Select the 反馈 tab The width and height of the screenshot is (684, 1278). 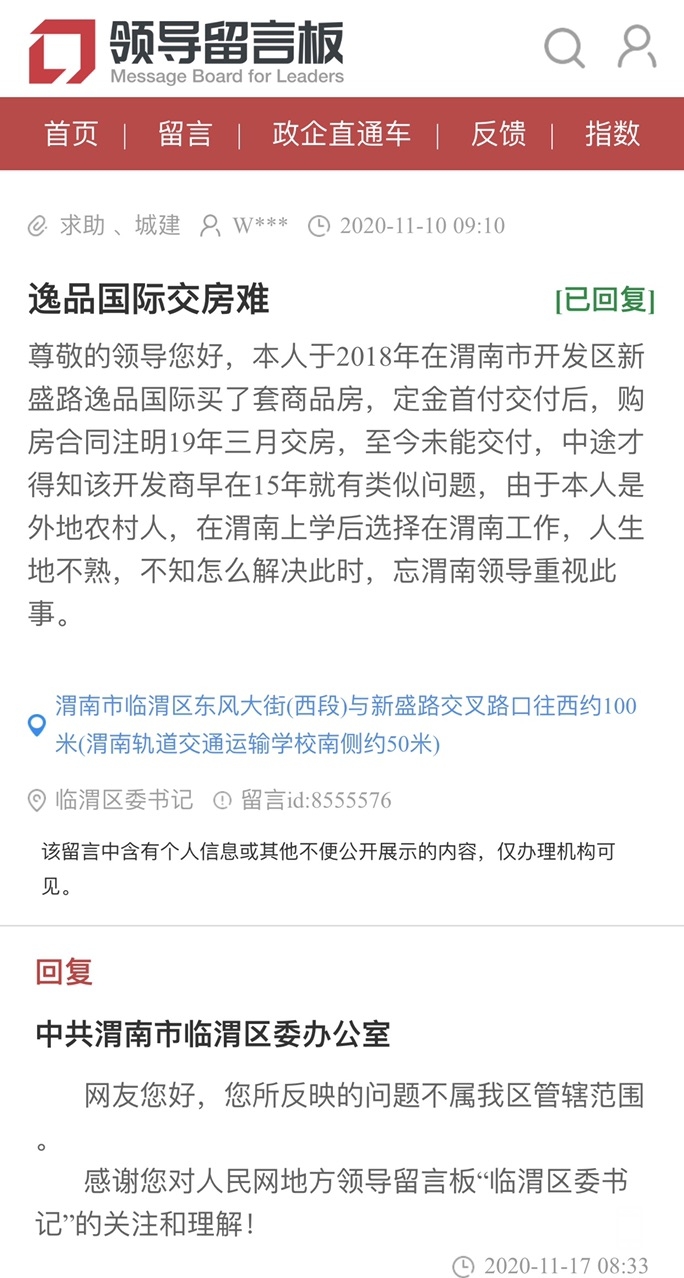[x=498, y=134]
